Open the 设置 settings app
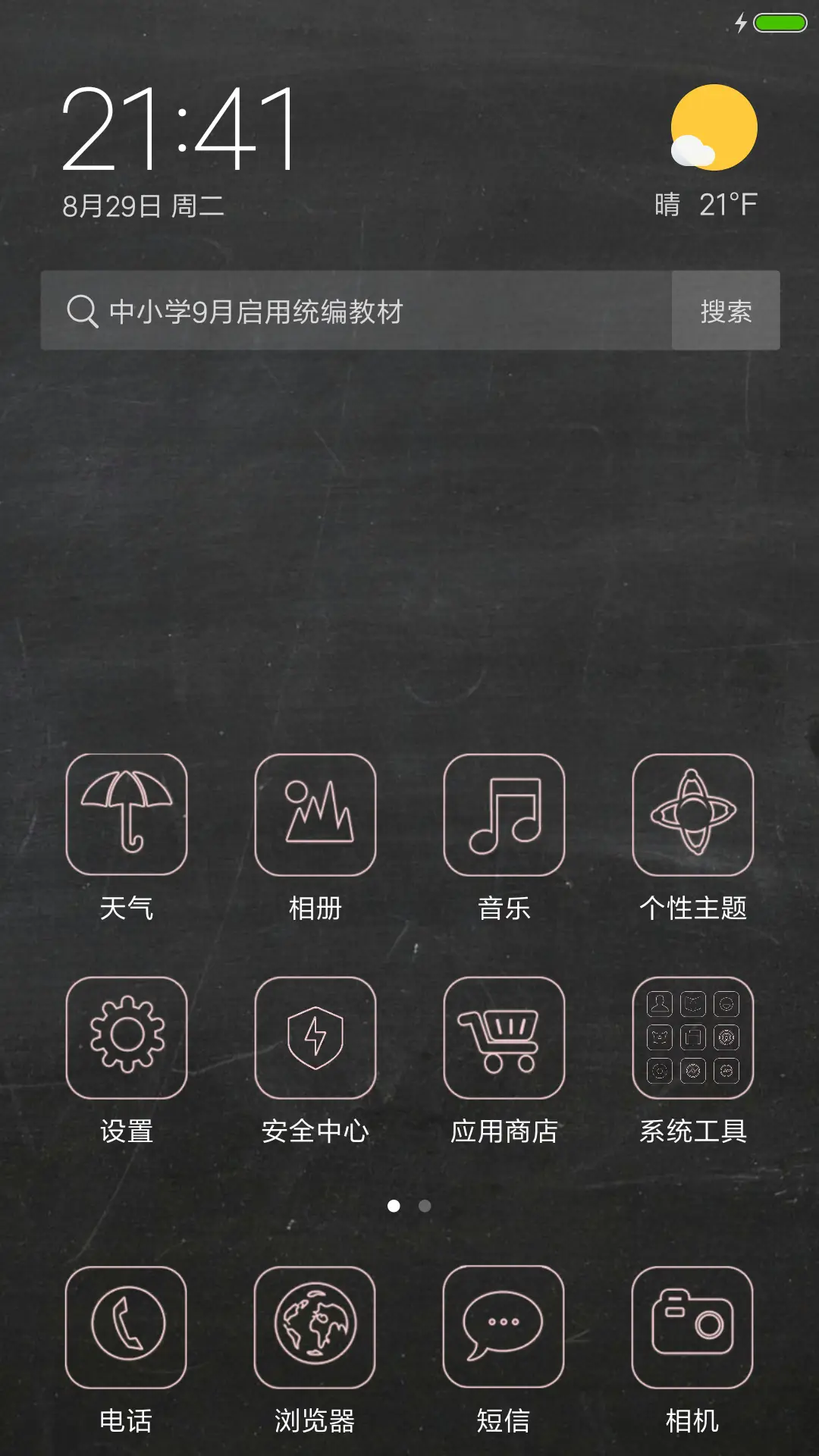This screenshot has height=1456, width=819. click(x=126, y=1037)
